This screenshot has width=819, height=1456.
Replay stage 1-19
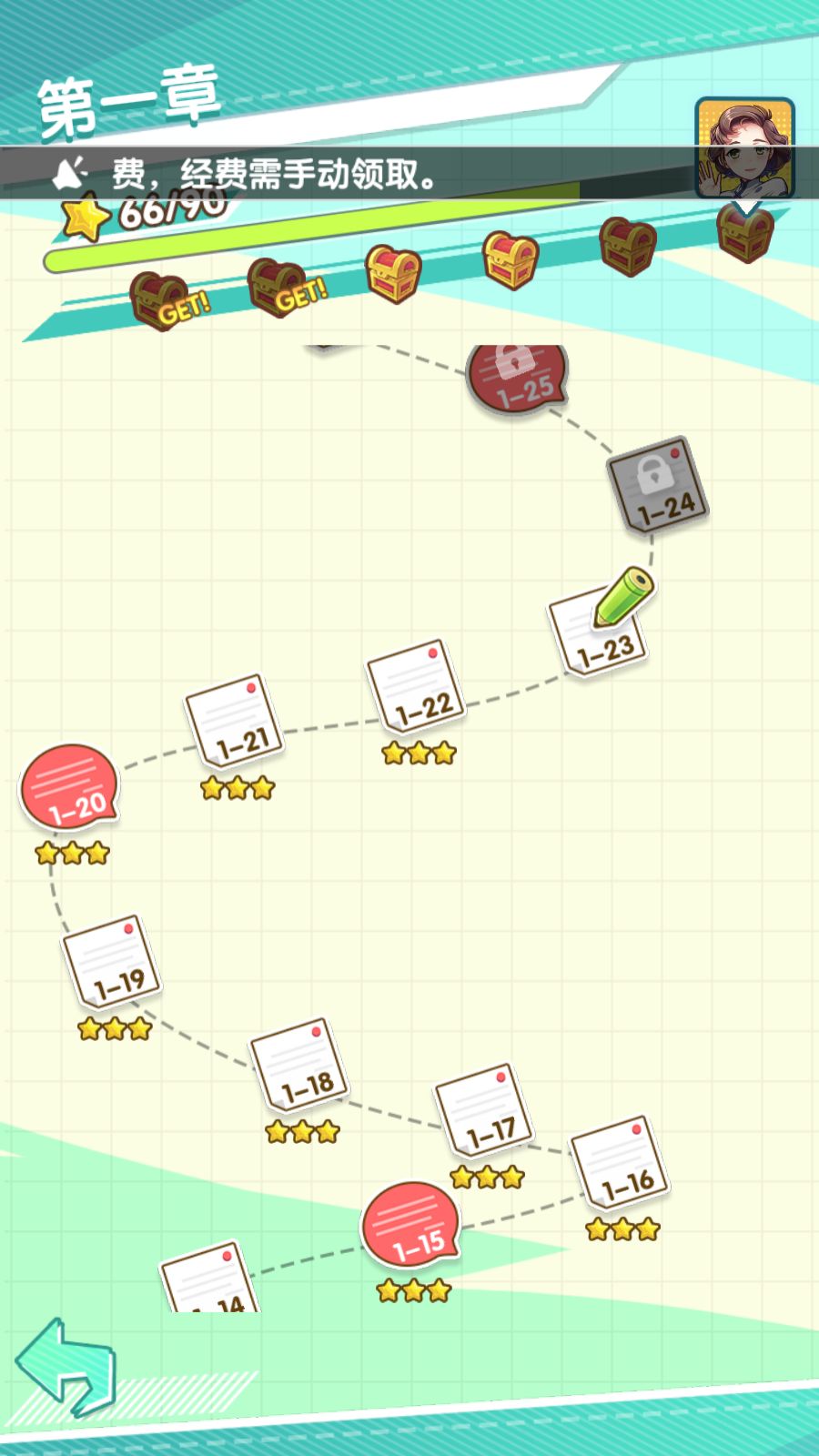click(111, 963)
